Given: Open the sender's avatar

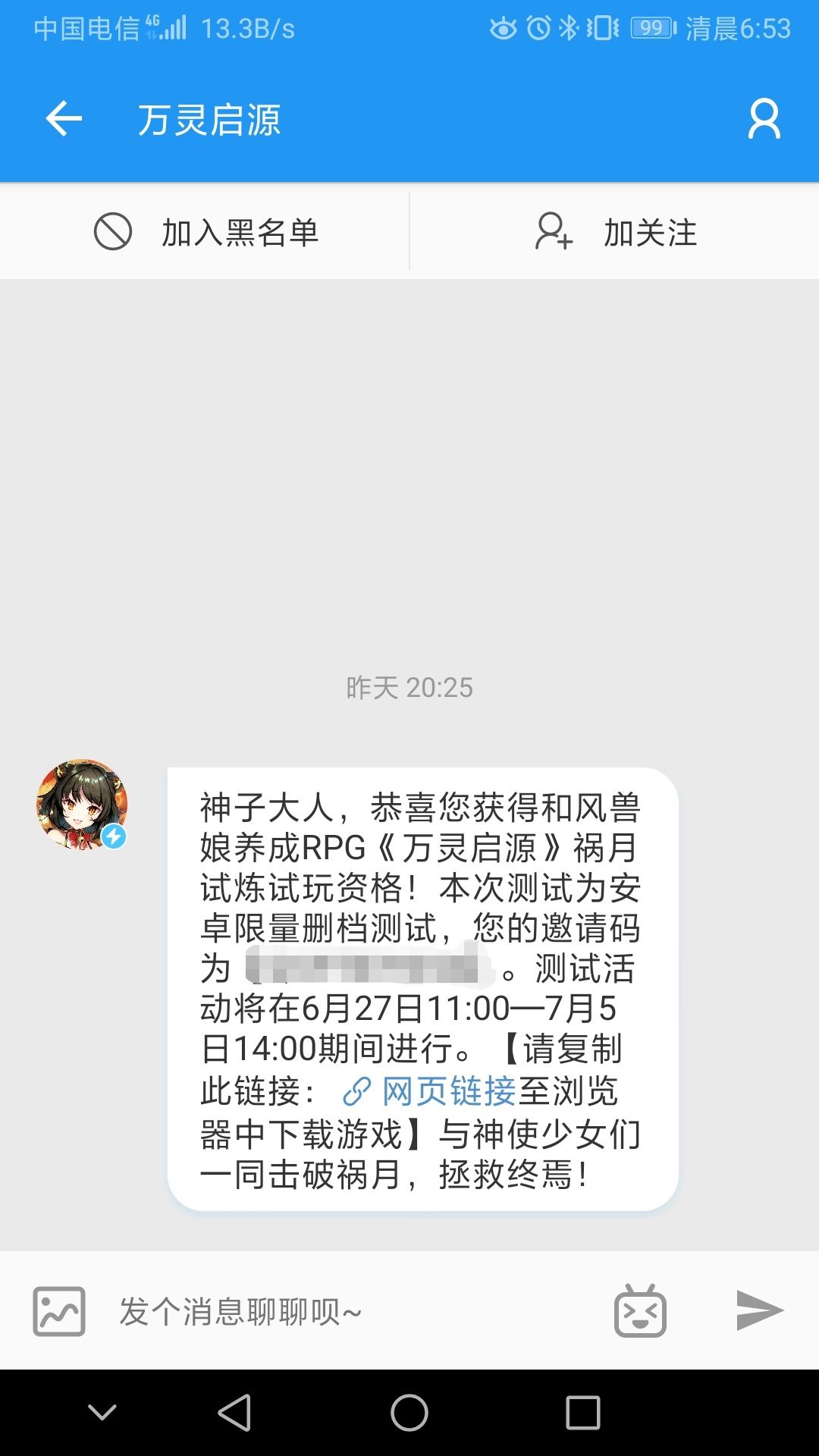Looking at the screenshot, I should pyautogui.click(x=82, y=804).
